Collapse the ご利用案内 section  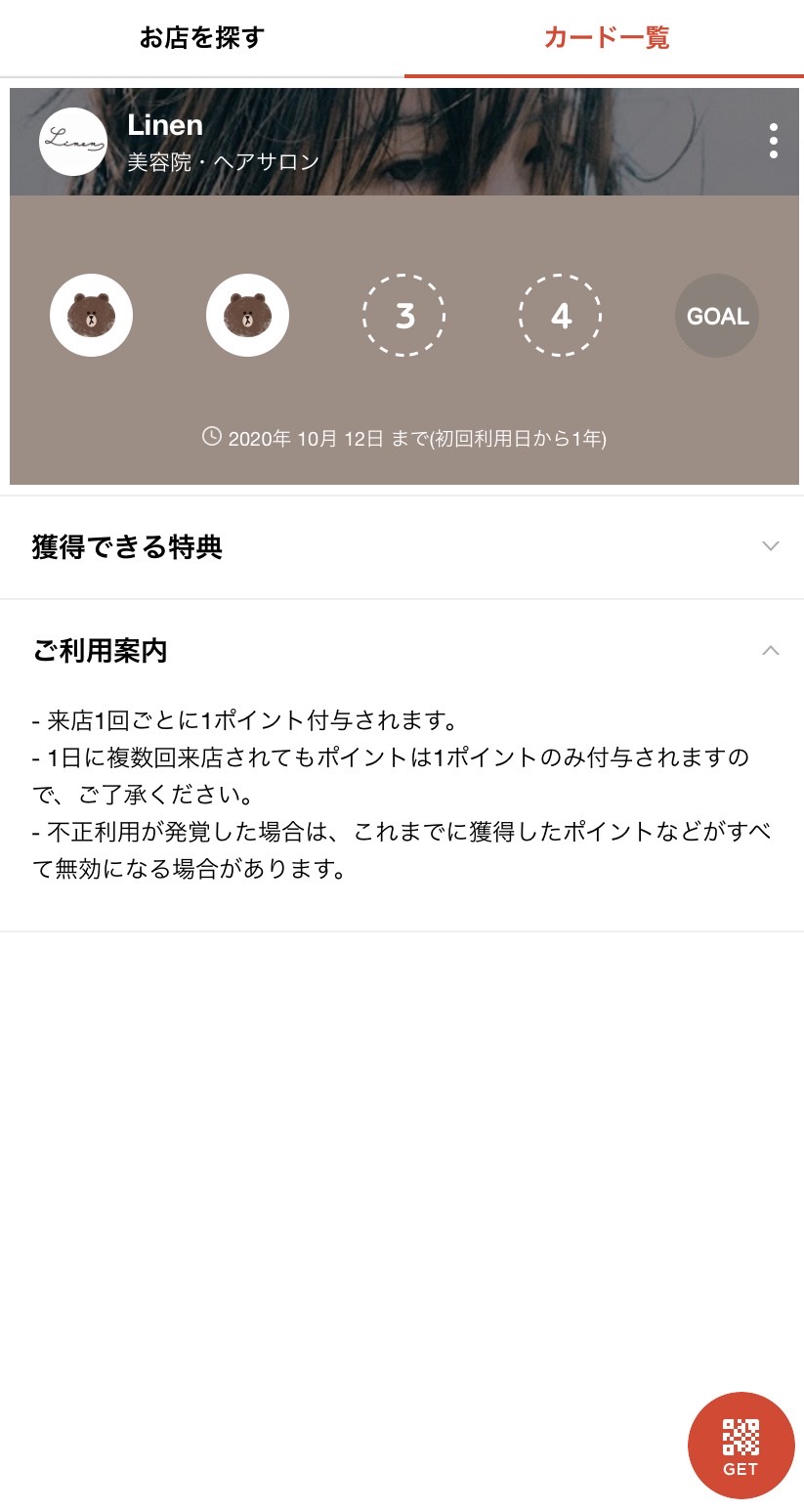click(x=402, y=650)
